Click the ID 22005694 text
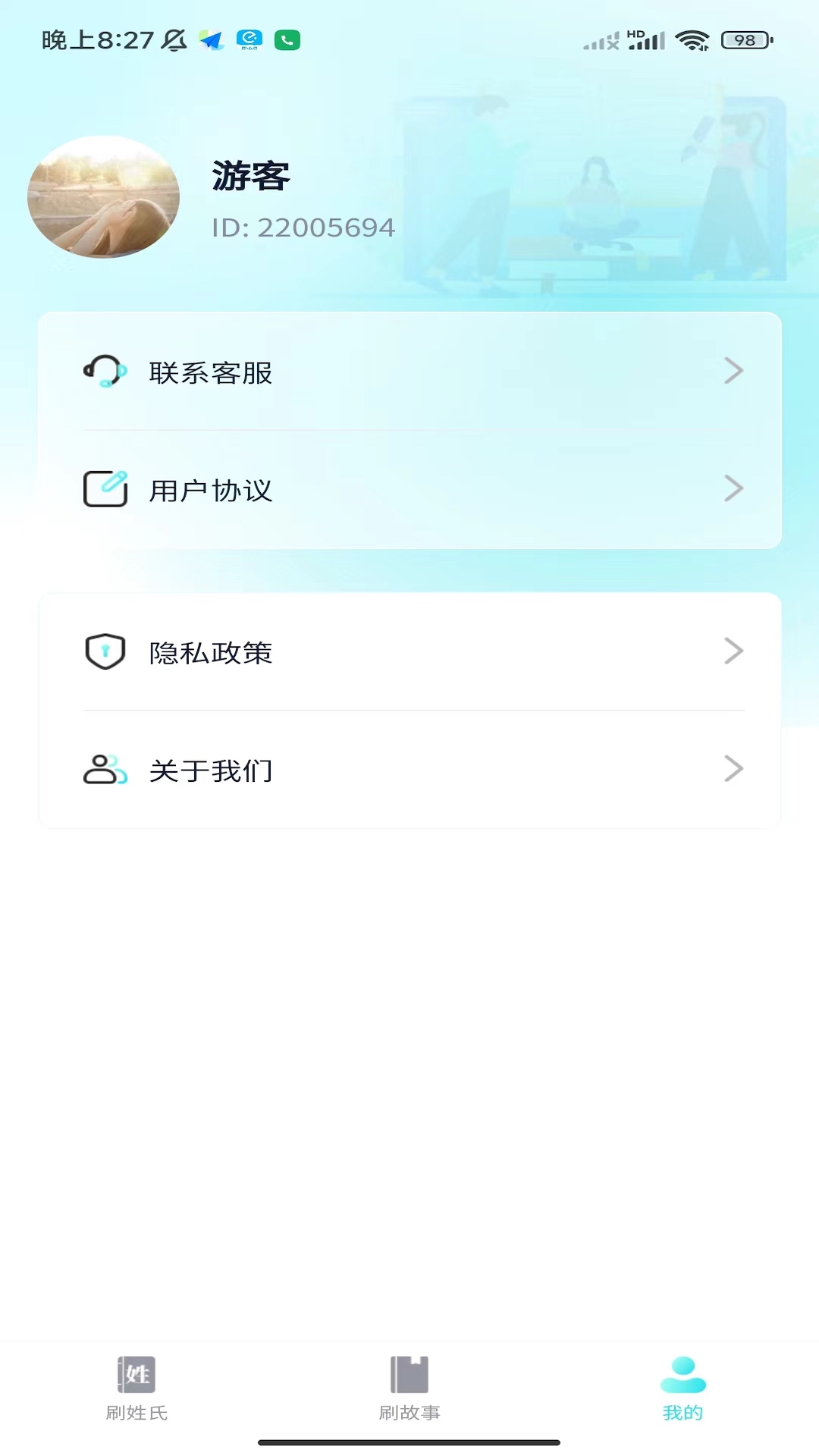The image size is (819, 1456). pos(303,227)
